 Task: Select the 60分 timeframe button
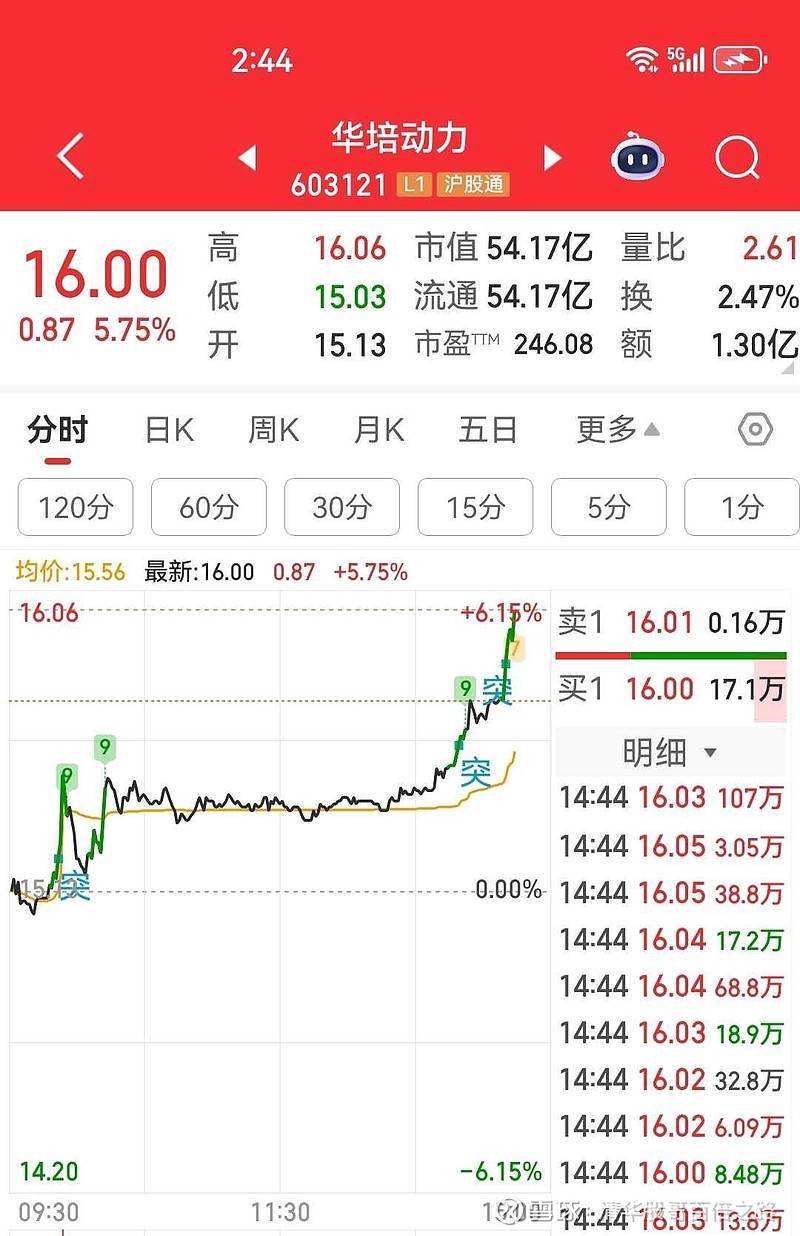click(208, 507)
